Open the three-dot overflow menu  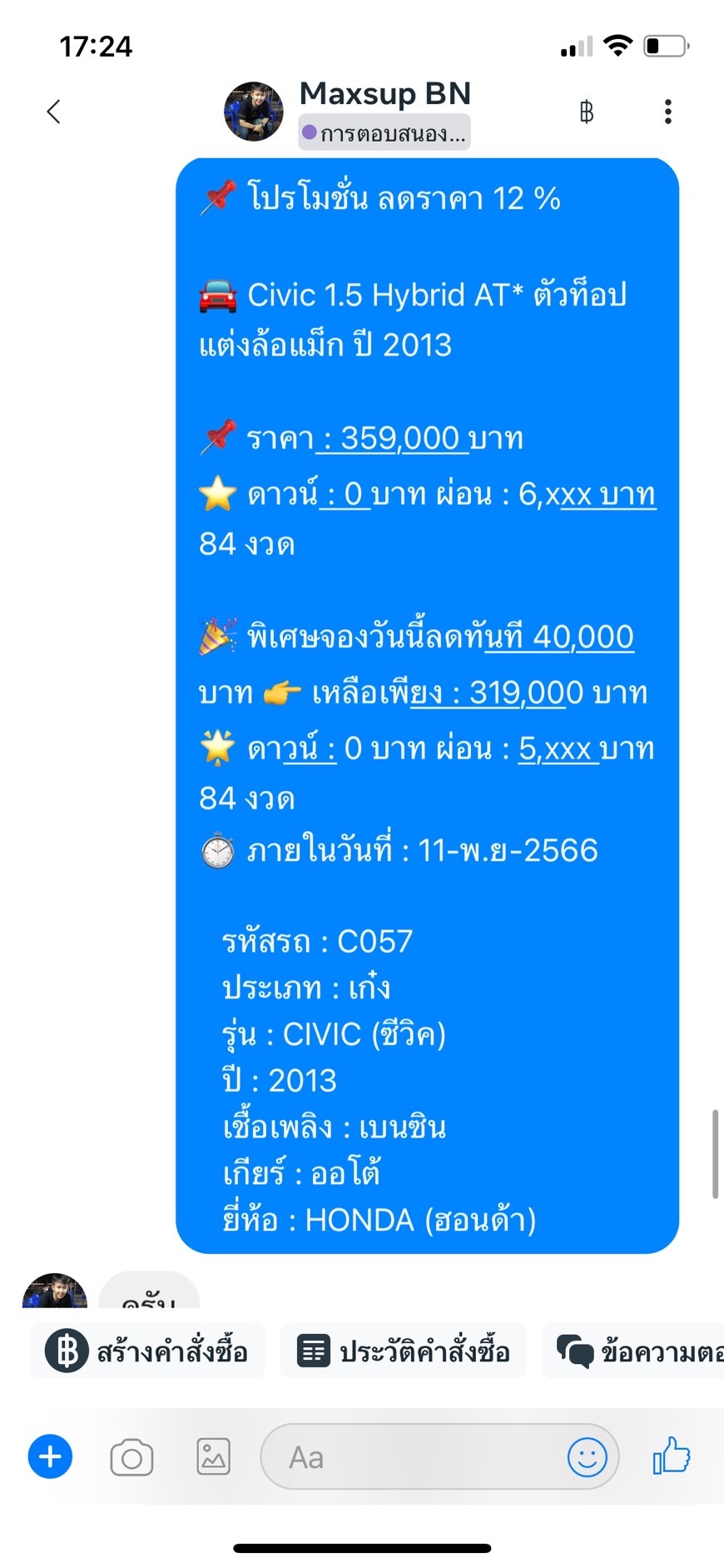(667, 112)
